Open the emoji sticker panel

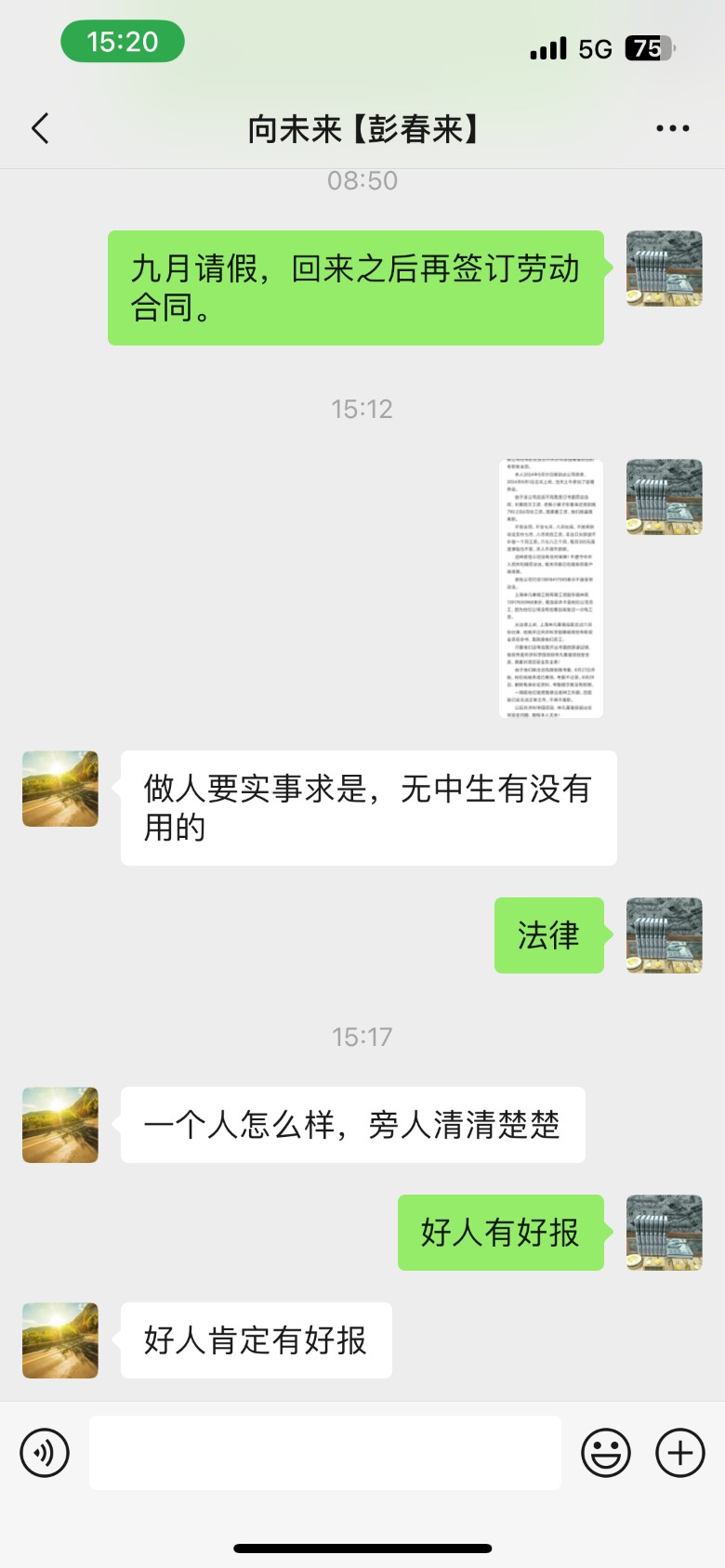pyautogui.click(x=606, y=1452)
